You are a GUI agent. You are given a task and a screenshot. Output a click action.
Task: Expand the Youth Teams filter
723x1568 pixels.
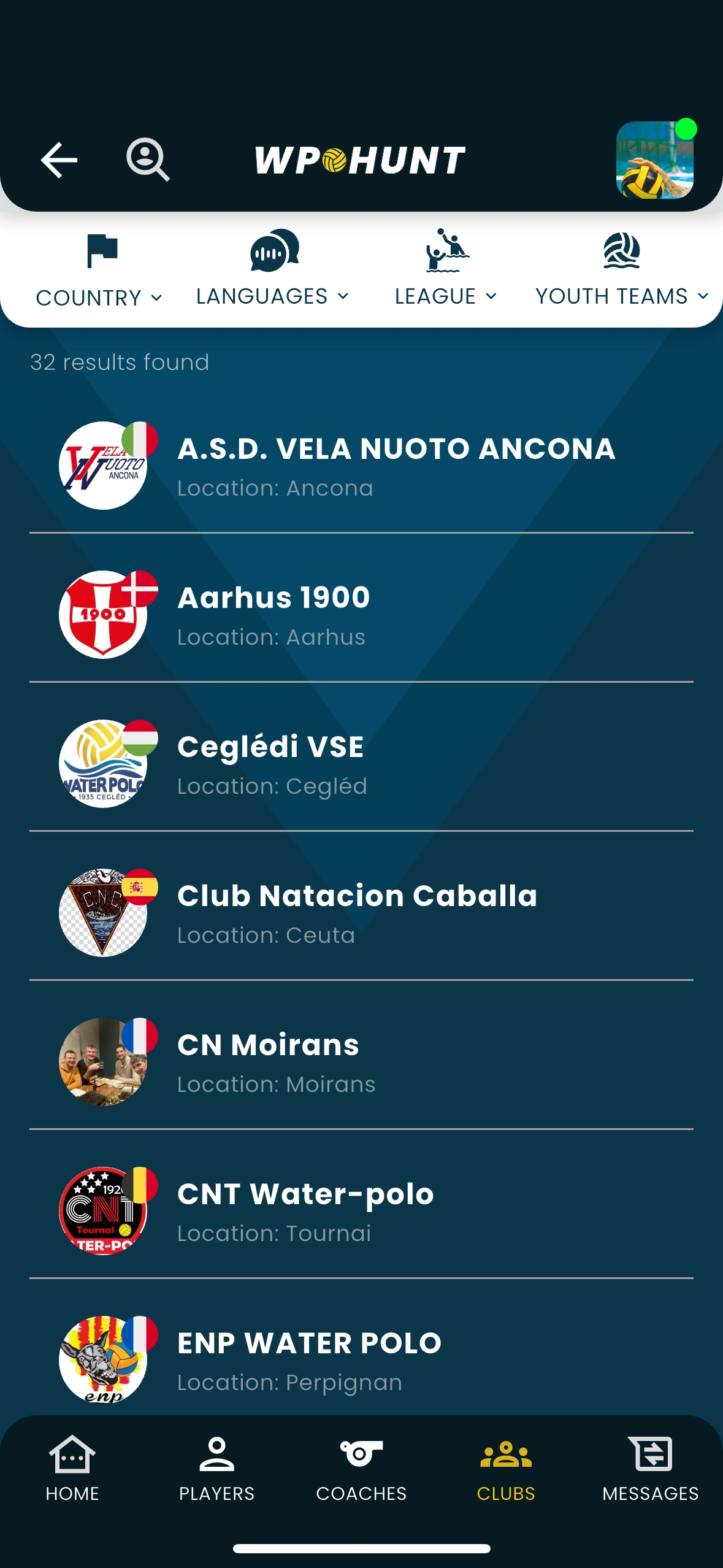click(x=621, y=270)
